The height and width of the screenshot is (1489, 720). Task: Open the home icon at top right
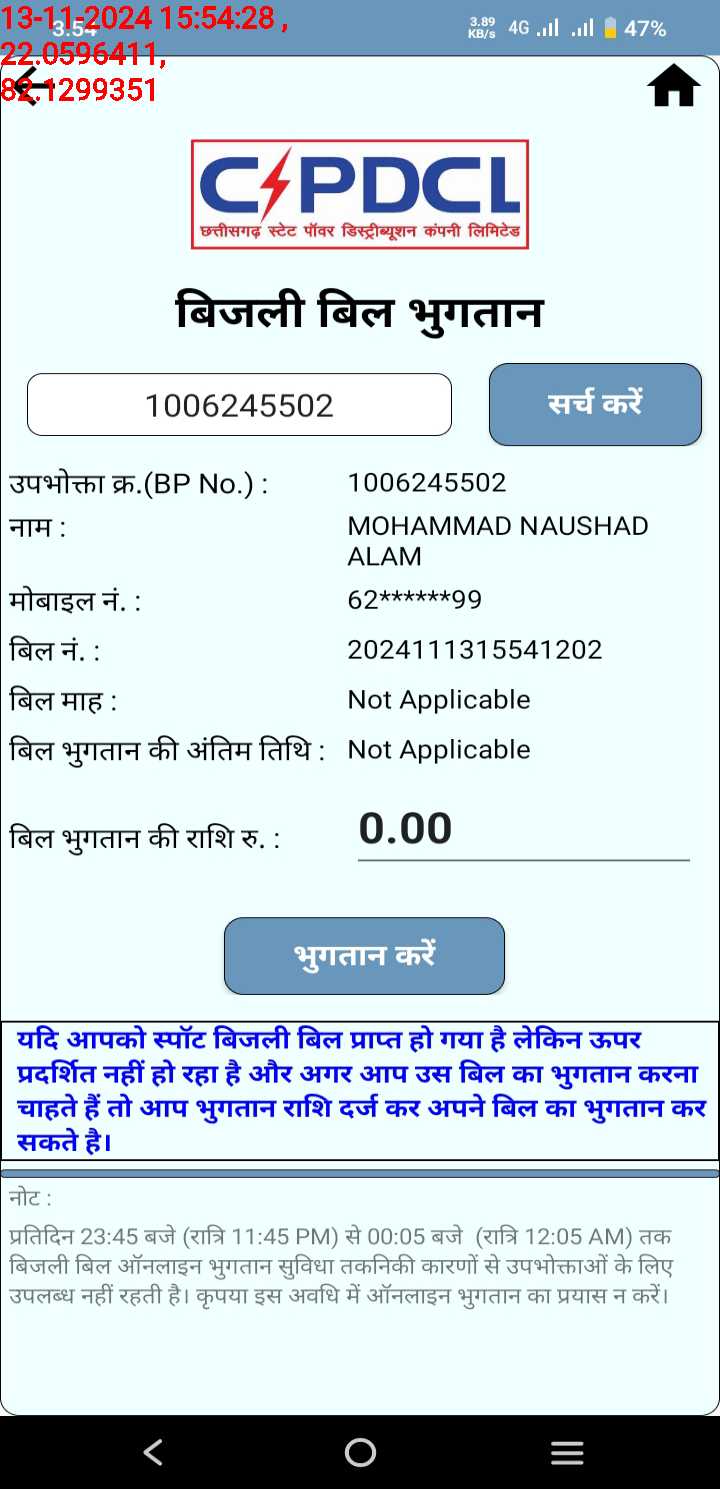point(674,86)
